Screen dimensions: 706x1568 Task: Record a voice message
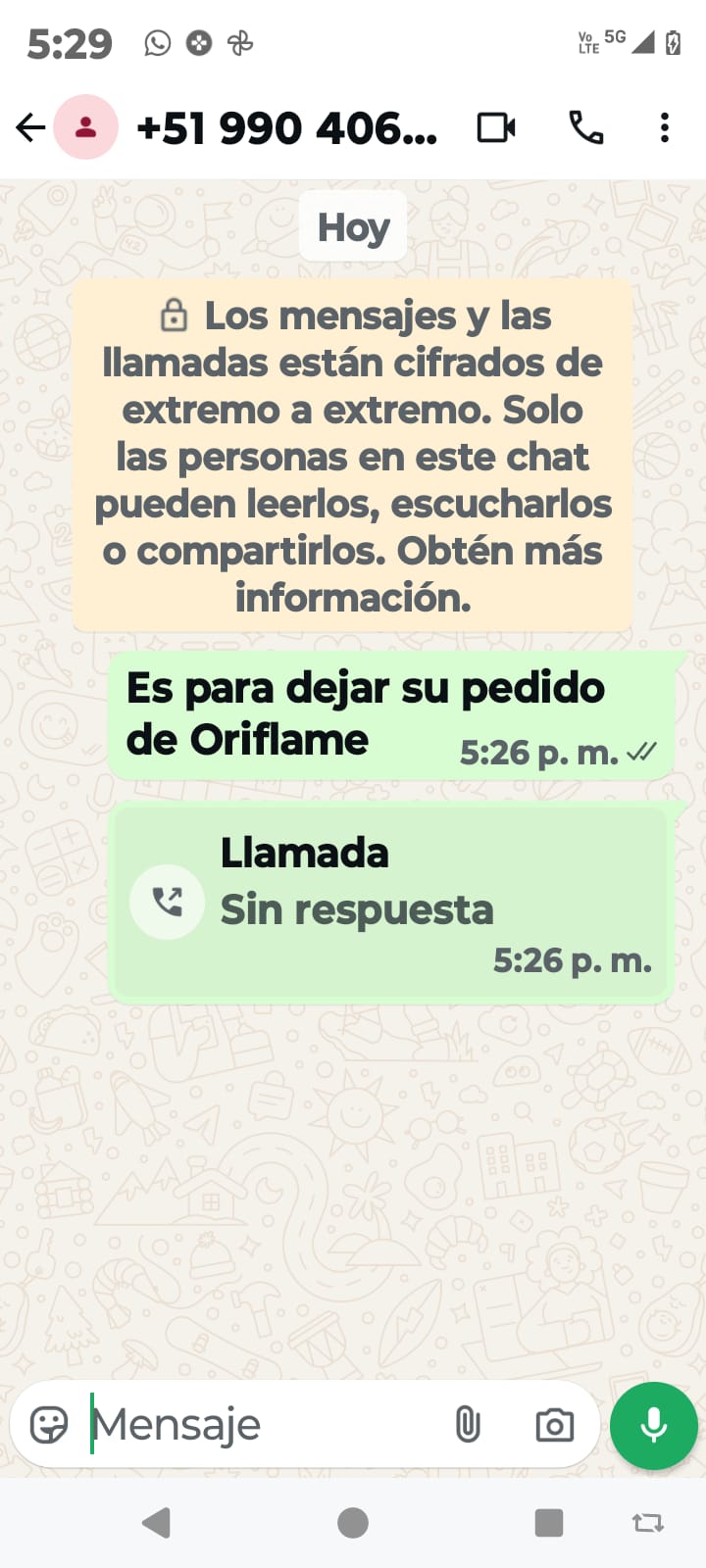[653, 1425]
